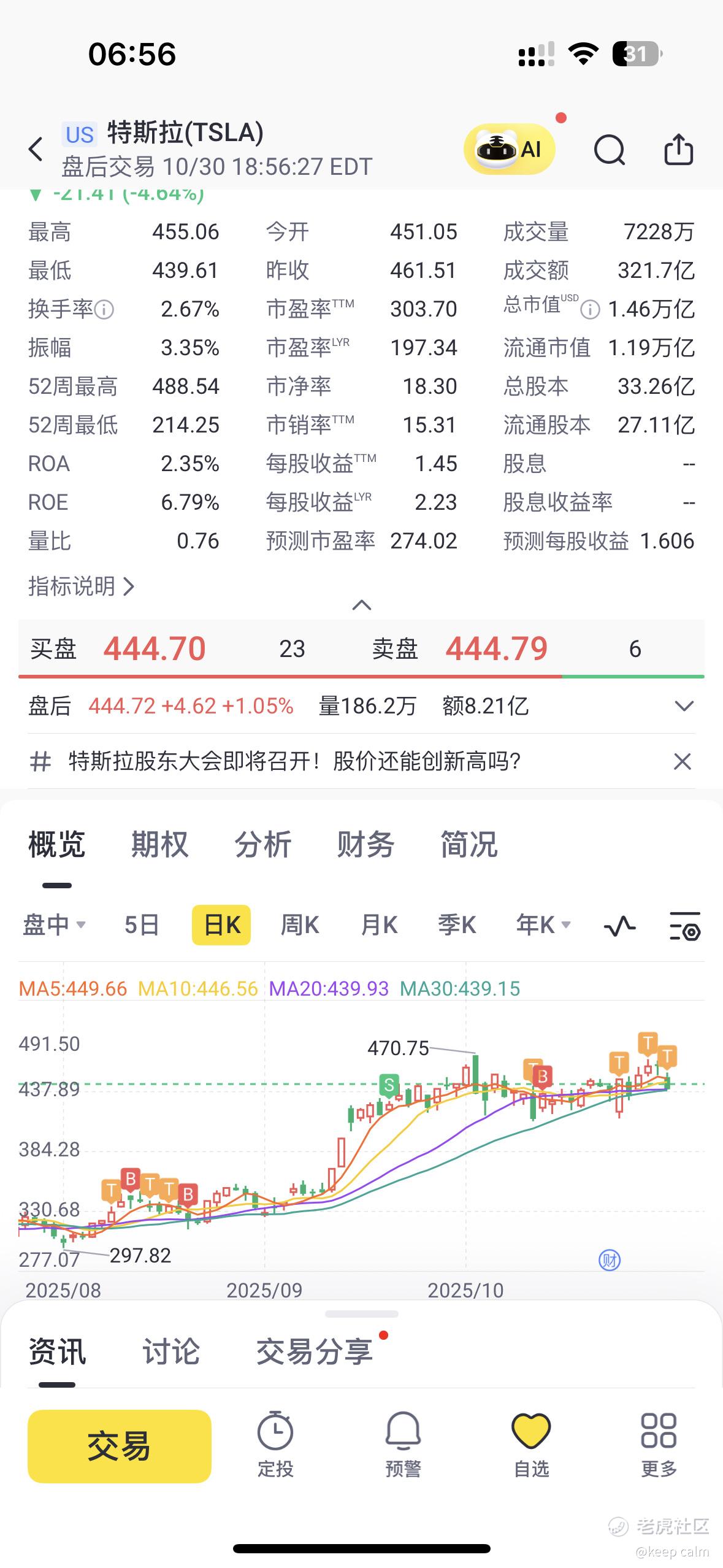Expand the 盘后 after-hours row
Viewport: 723px width, 1568px height.
pyautogui.click(x=684, y=706)
